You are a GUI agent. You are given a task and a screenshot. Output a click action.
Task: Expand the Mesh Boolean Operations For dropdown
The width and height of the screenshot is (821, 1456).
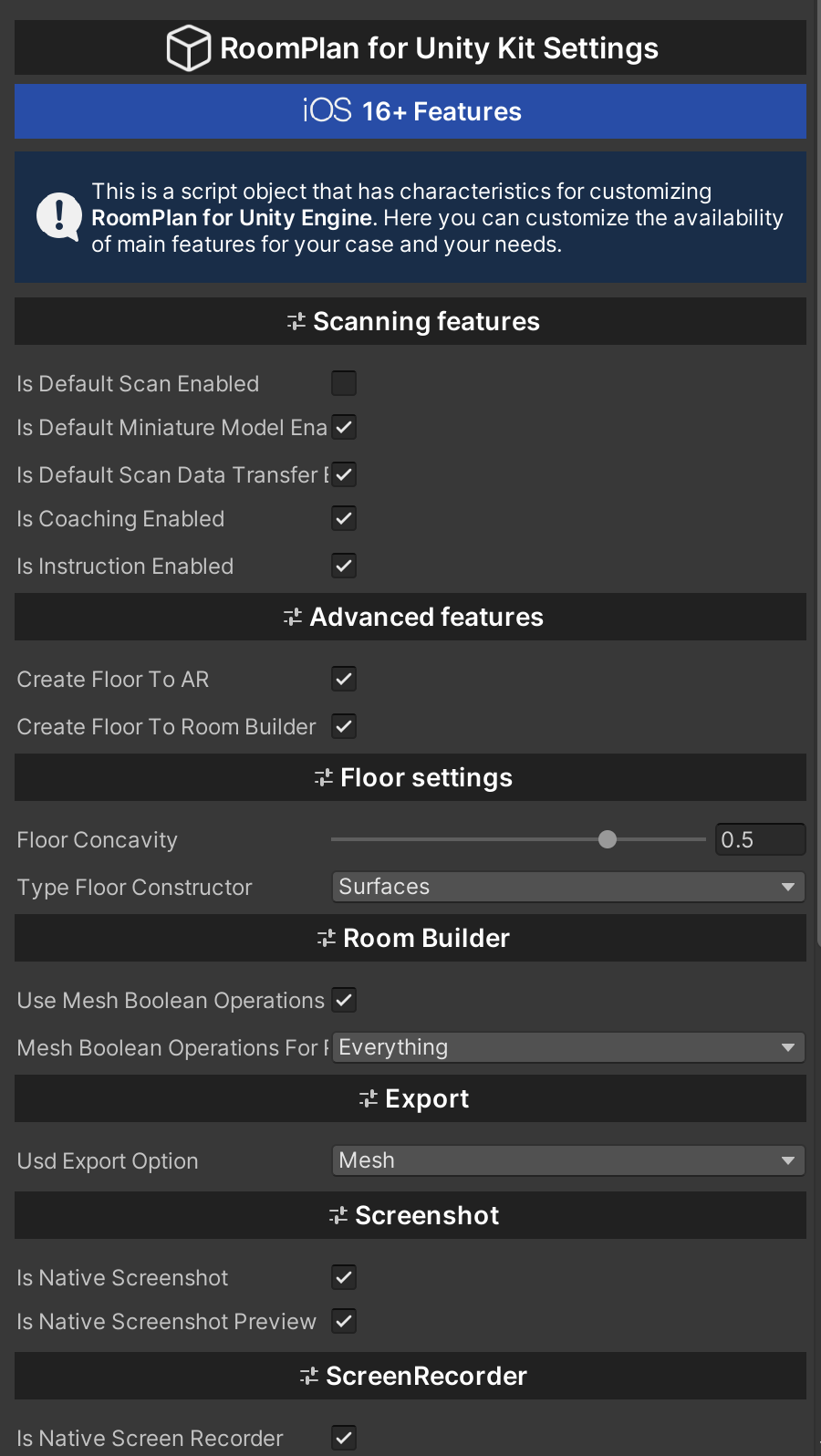click(x=568, y=1047)
